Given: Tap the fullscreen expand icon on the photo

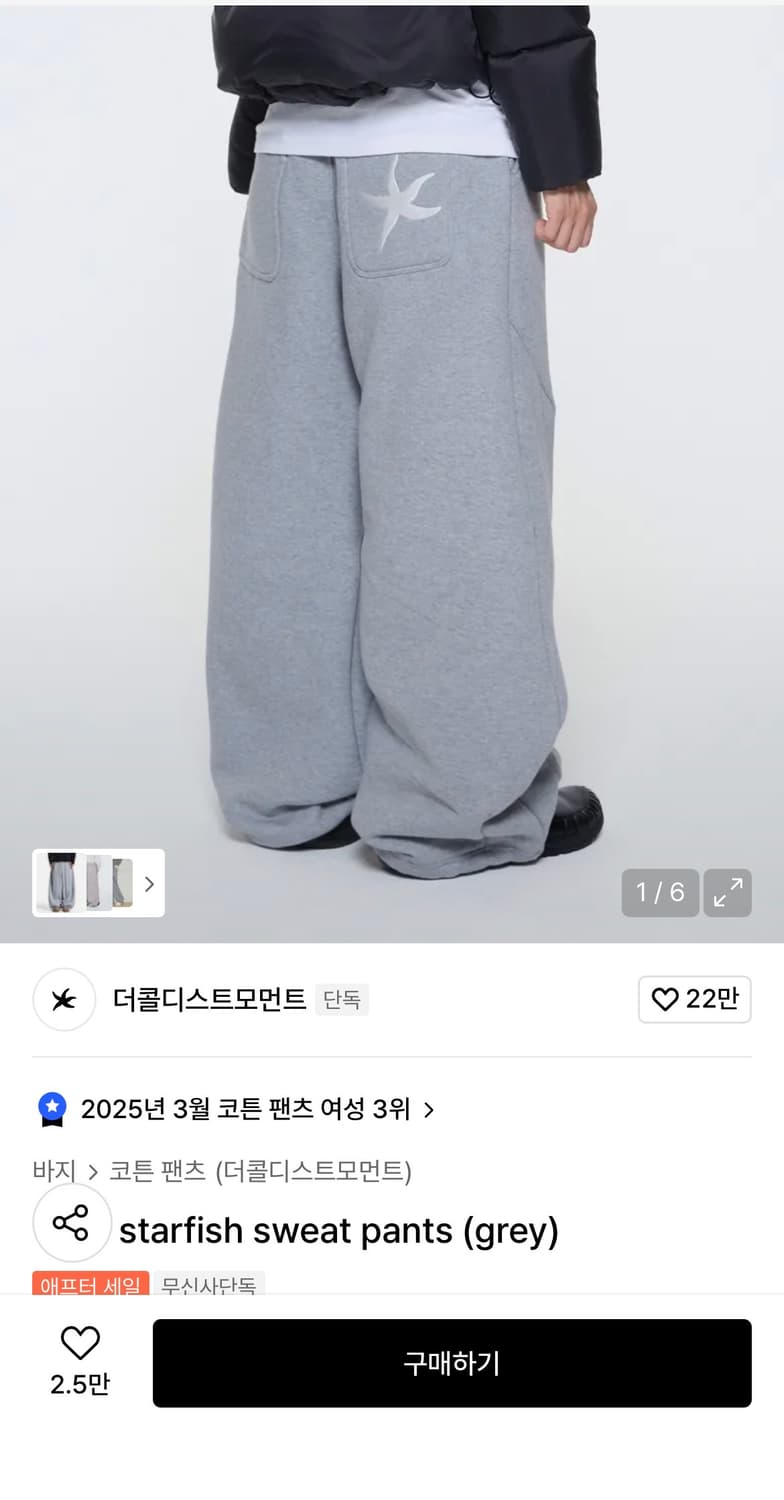Looking at the screenshot, I should click(727, 893).
